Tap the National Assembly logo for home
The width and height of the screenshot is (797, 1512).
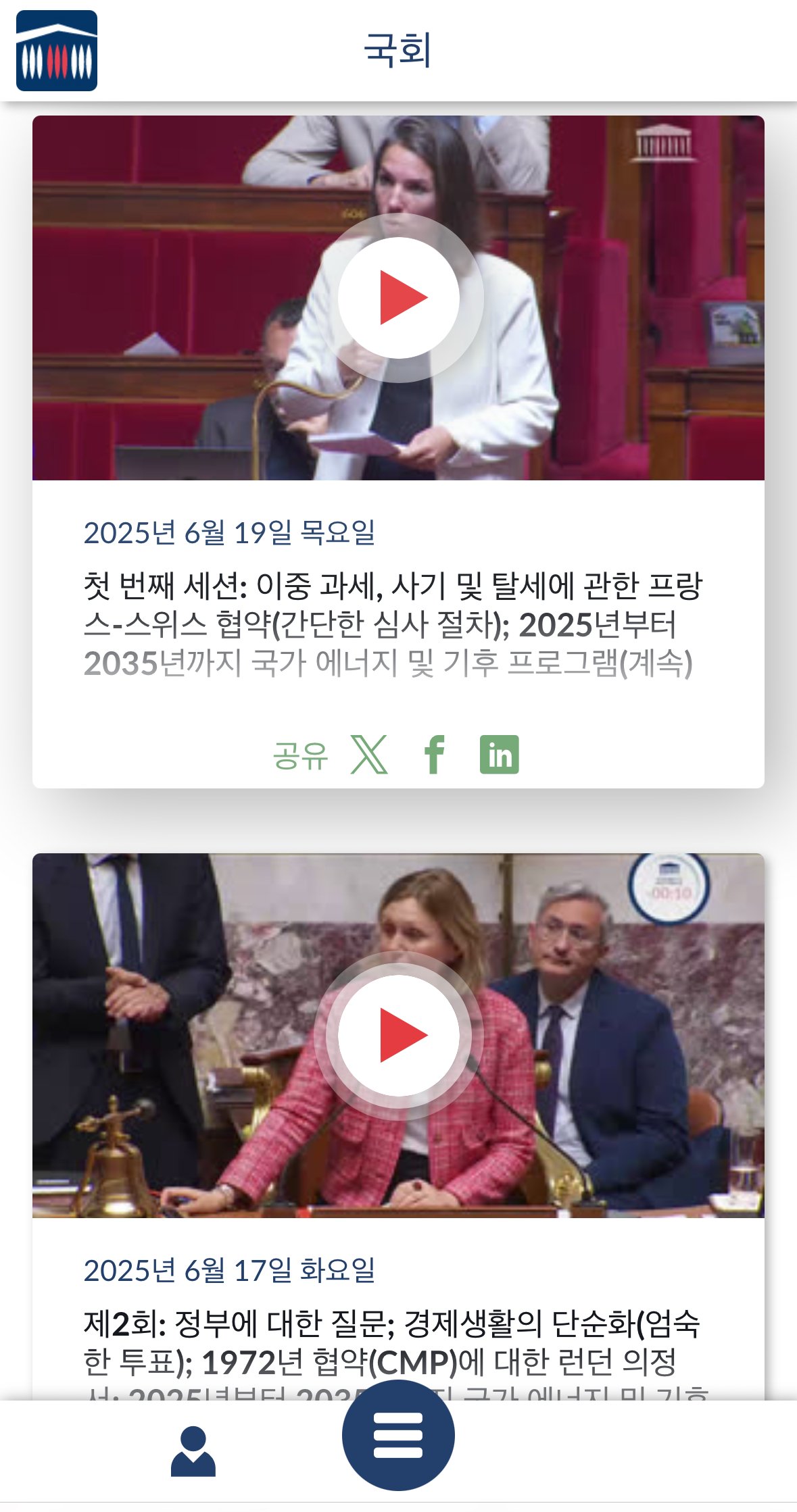57,51
